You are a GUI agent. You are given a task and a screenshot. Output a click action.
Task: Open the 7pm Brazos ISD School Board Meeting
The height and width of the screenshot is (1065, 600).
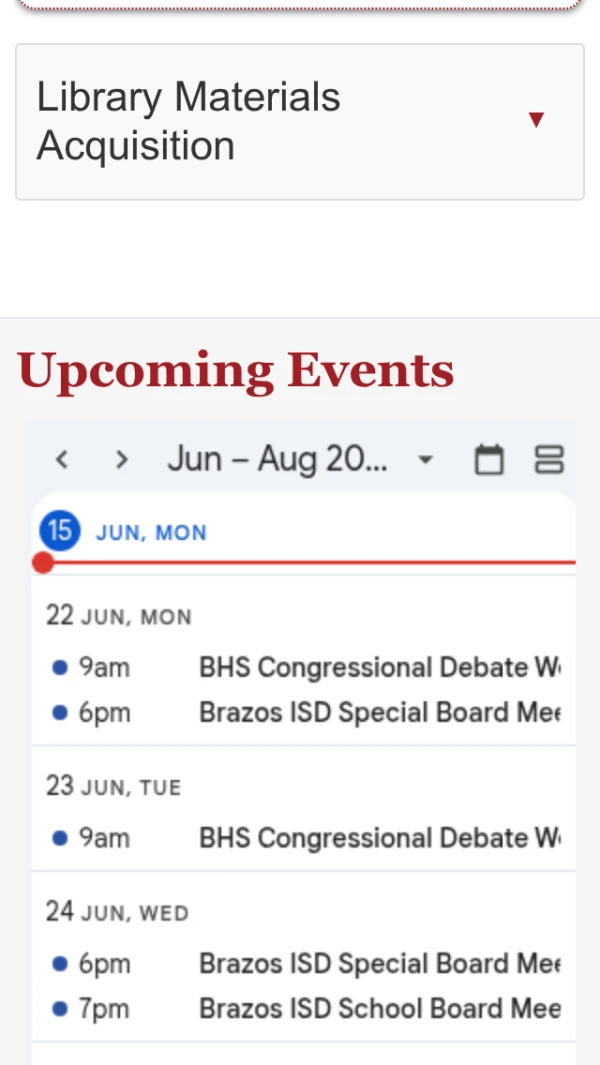[x=304, y=1009]
